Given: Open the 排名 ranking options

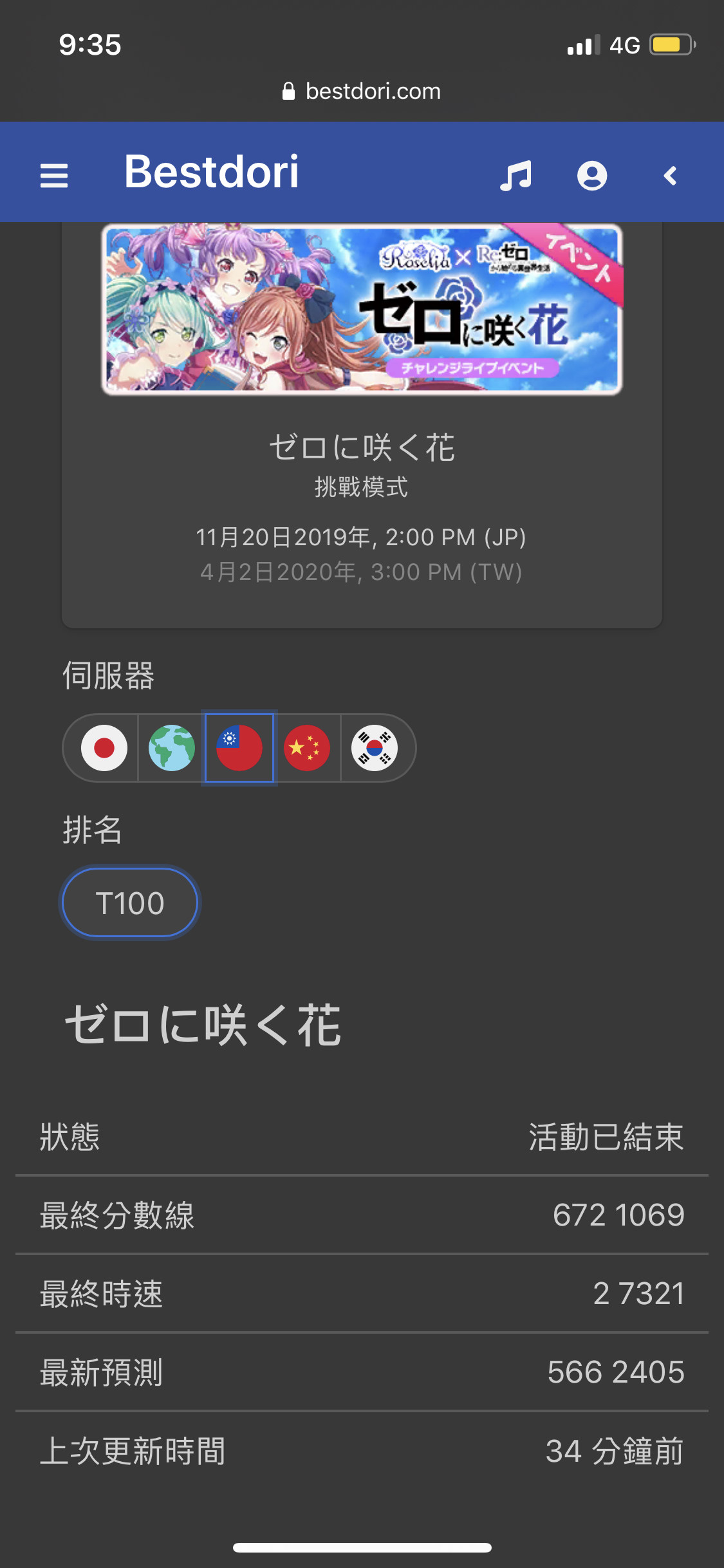Looking at the screenshot, I should click(x=92, y=831).
